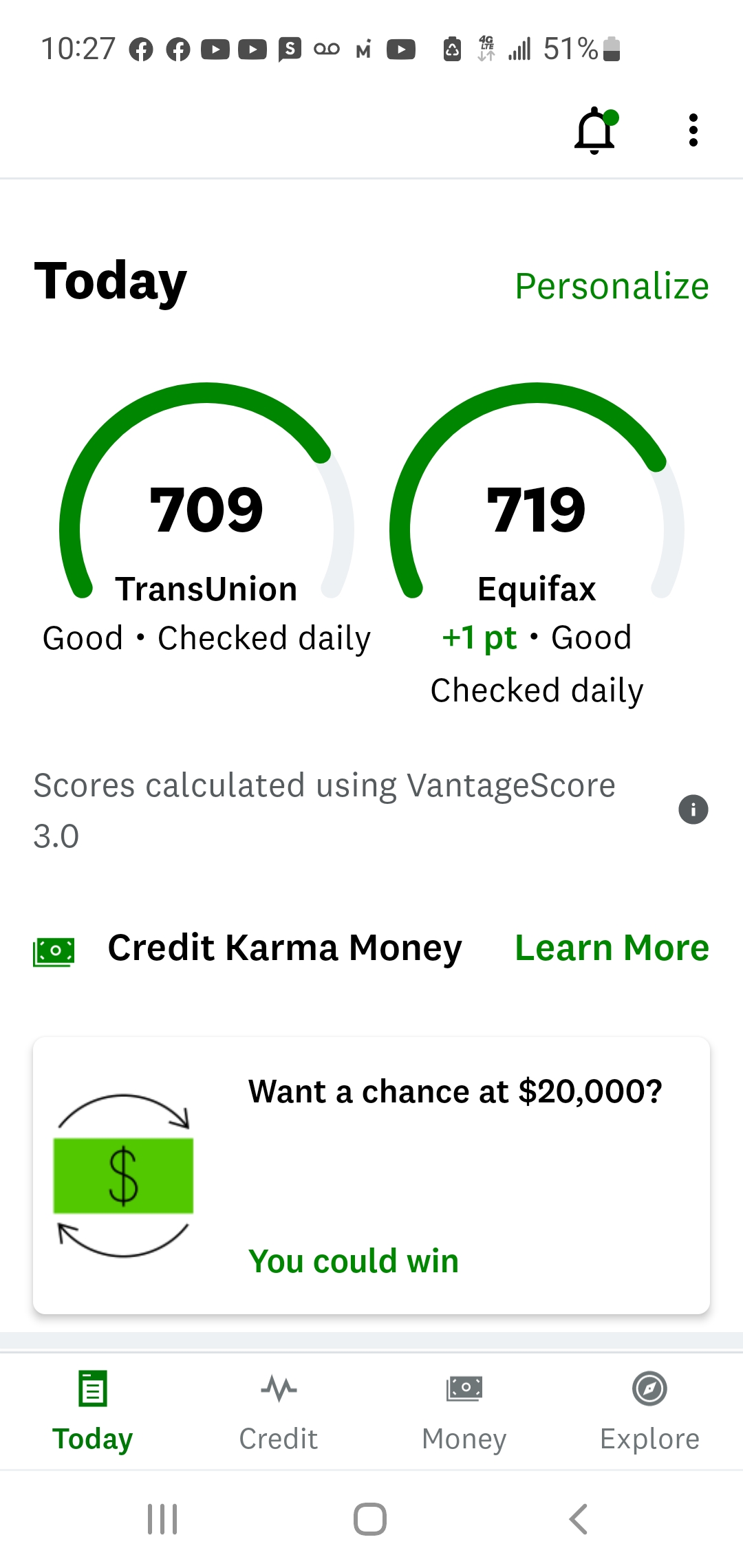Open the notifications bell
The image size is (743, 1568).
(x=595, y=131)
